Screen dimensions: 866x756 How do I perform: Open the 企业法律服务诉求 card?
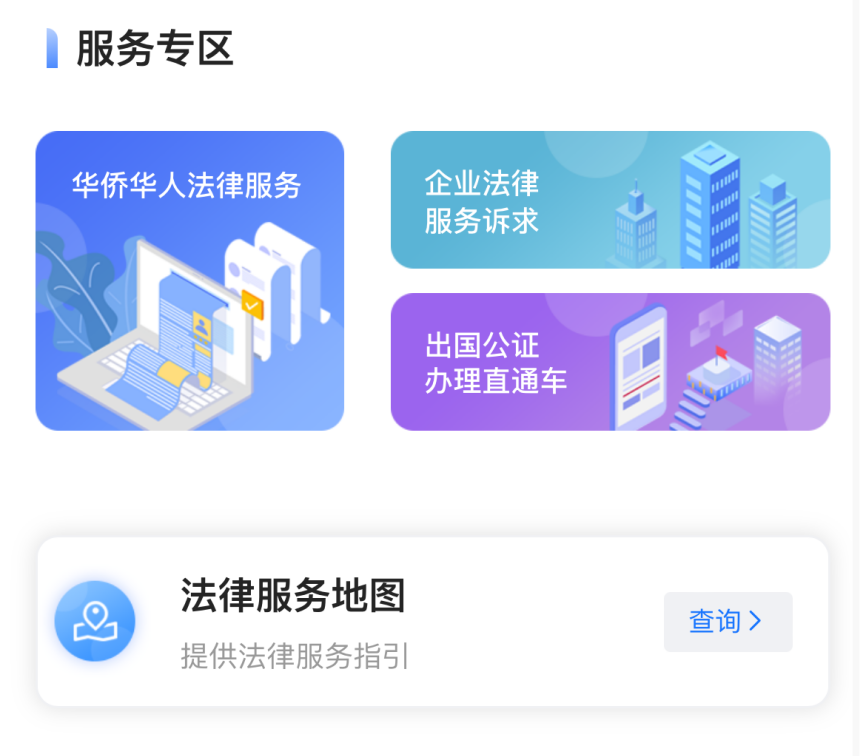[x=610, y=200]
